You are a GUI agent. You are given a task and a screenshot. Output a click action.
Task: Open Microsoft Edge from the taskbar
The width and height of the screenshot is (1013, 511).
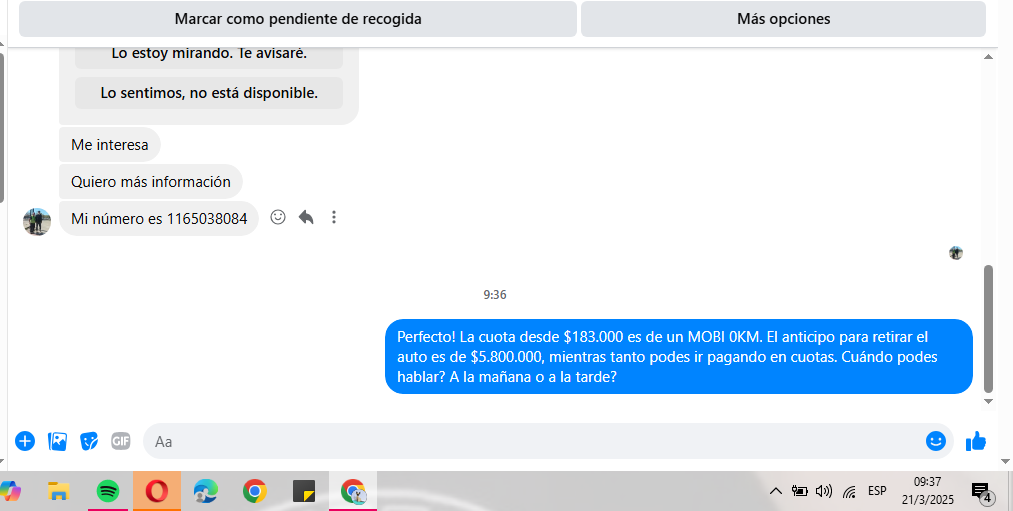[205, 491]
